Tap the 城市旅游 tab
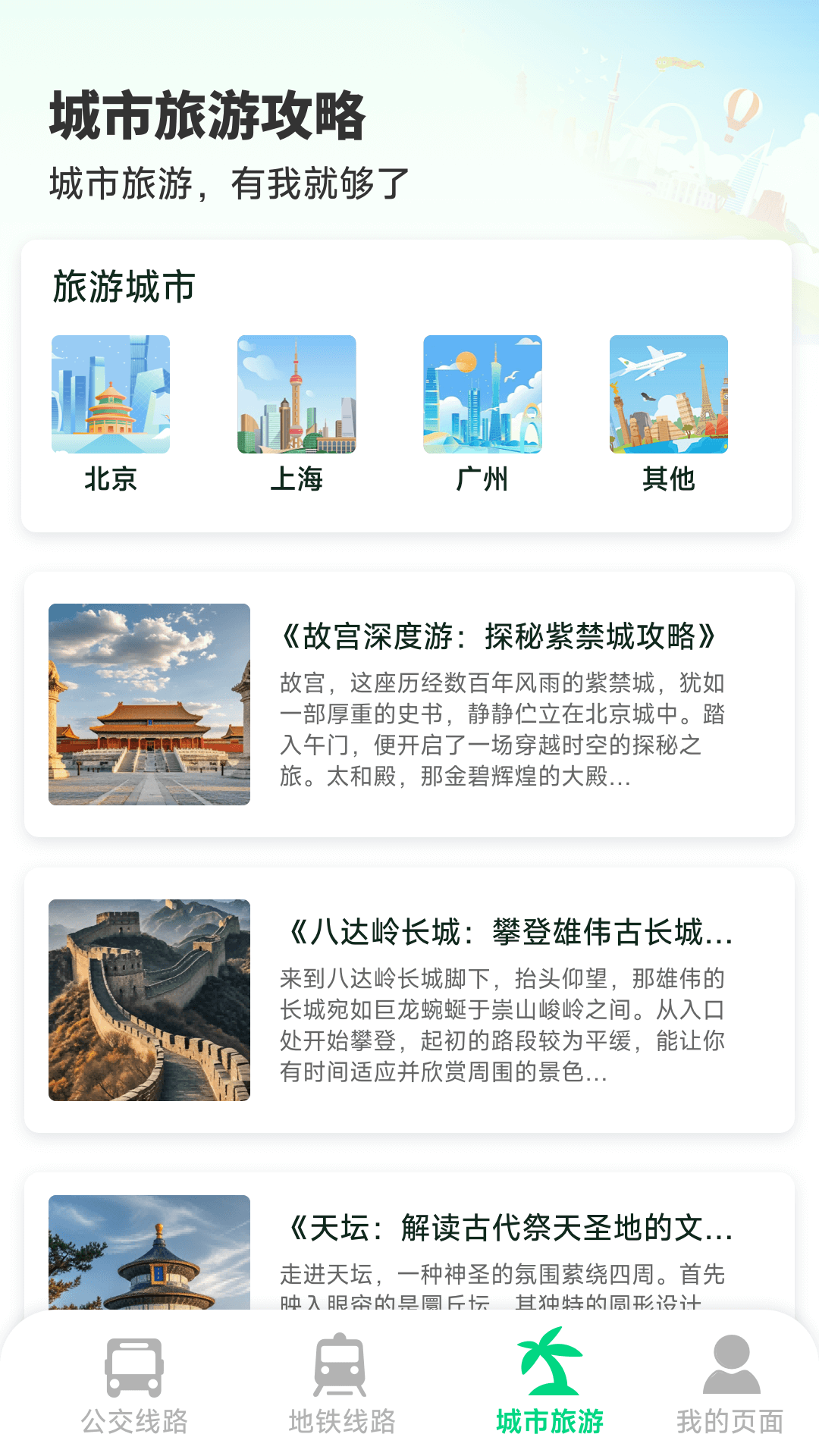This screenshot has height=1456, width=819. pyautogui.click(x=550, y=1384)
